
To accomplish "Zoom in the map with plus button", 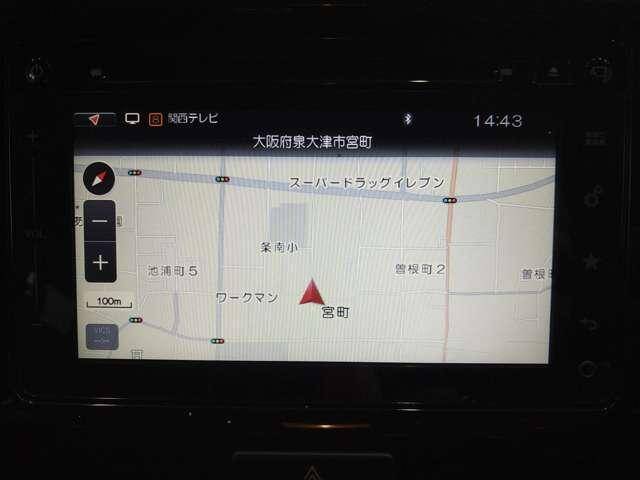I will coord(100,263).
